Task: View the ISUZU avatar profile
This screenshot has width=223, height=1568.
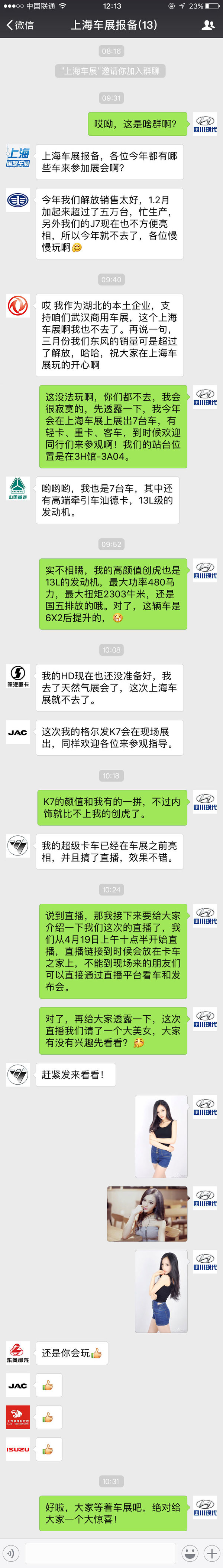Action: click(x=18, y=1449)
